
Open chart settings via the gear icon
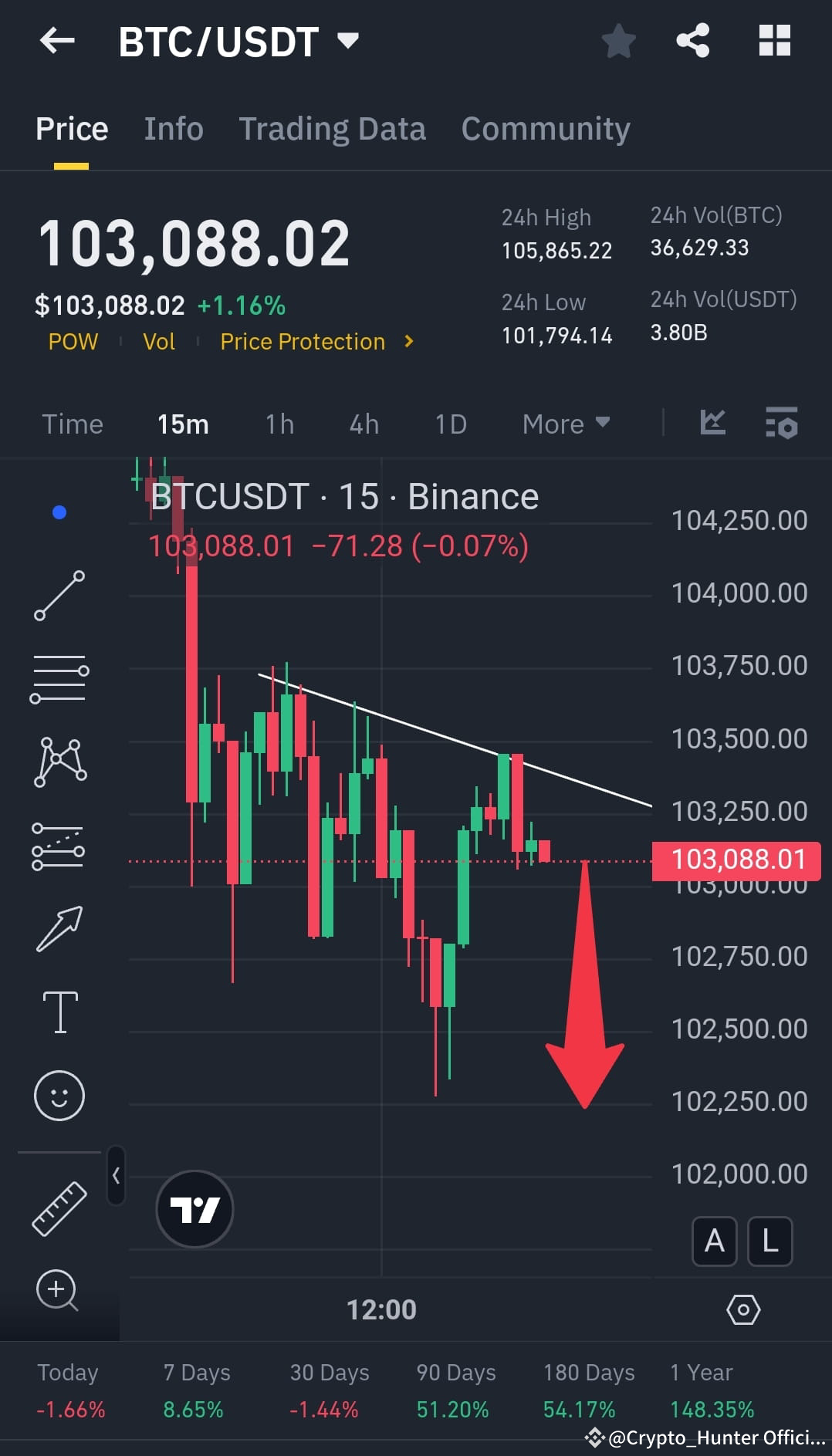(743, 1309)
